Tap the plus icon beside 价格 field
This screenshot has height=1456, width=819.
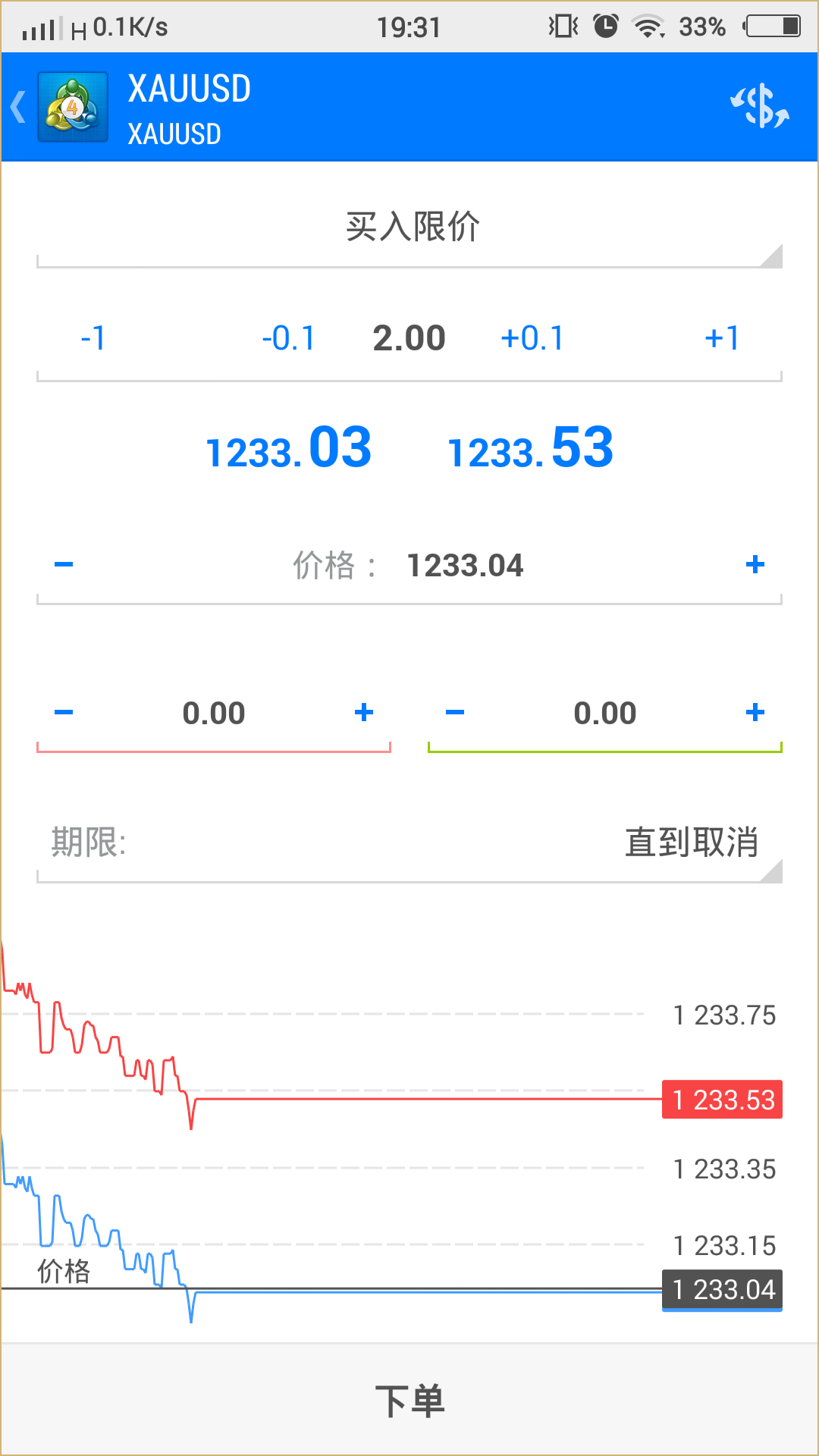[755, 563]
